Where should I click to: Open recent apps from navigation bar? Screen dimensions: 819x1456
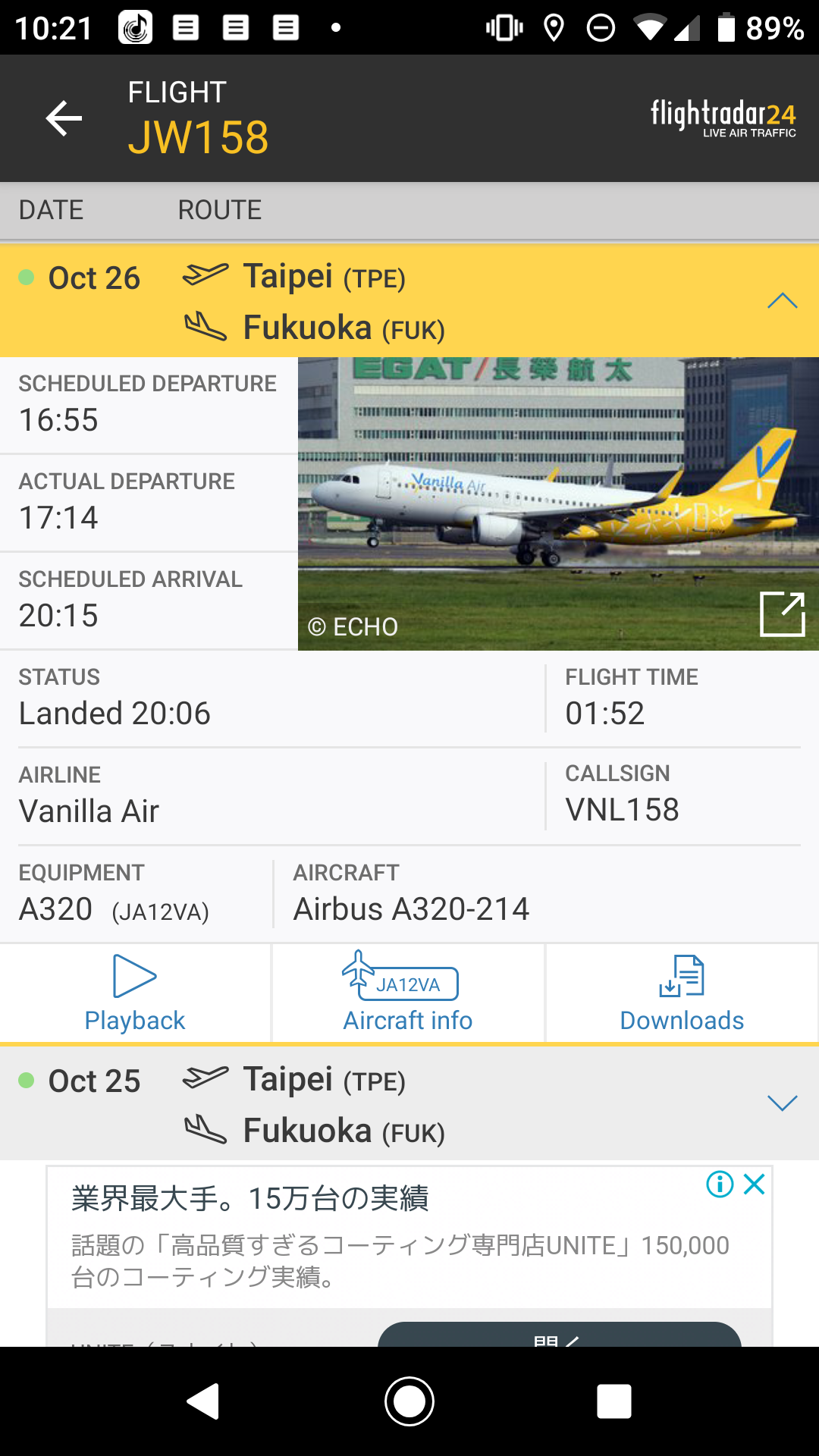coord(614,1401)
